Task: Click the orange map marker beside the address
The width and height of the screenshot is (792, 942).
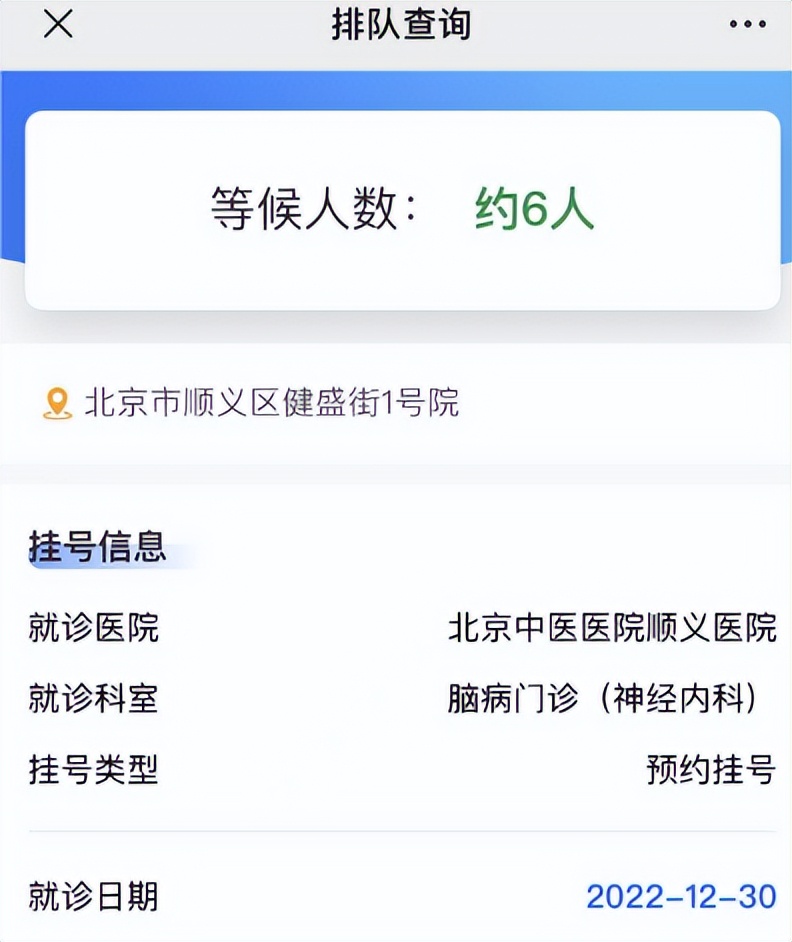Action: coord(57,401)
